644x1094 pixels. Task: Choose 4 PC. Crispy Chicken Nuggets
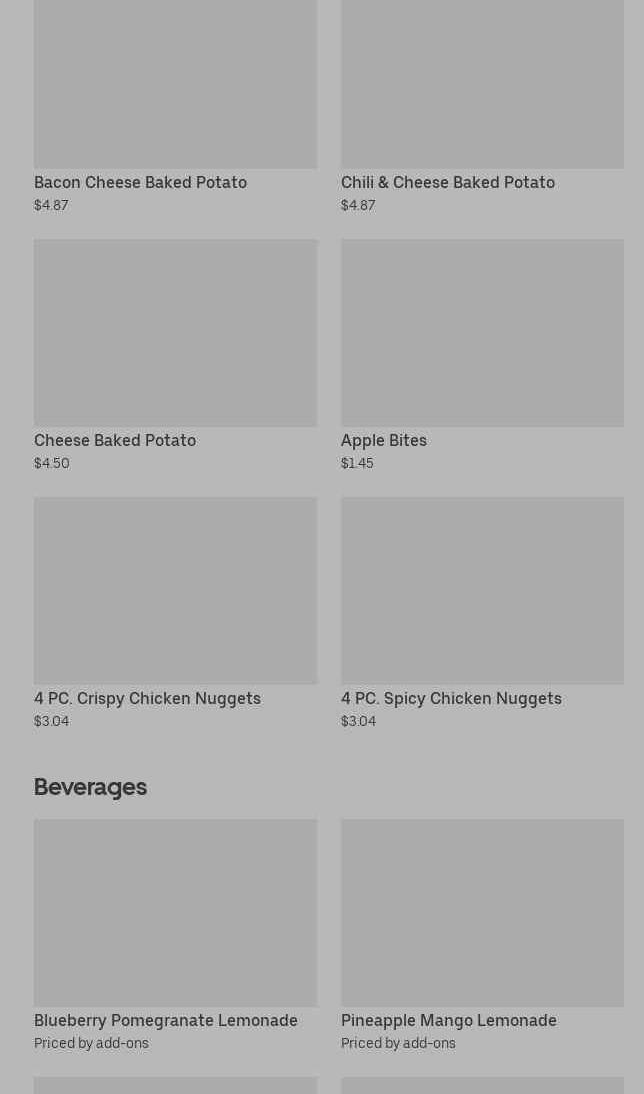point(175,613)
